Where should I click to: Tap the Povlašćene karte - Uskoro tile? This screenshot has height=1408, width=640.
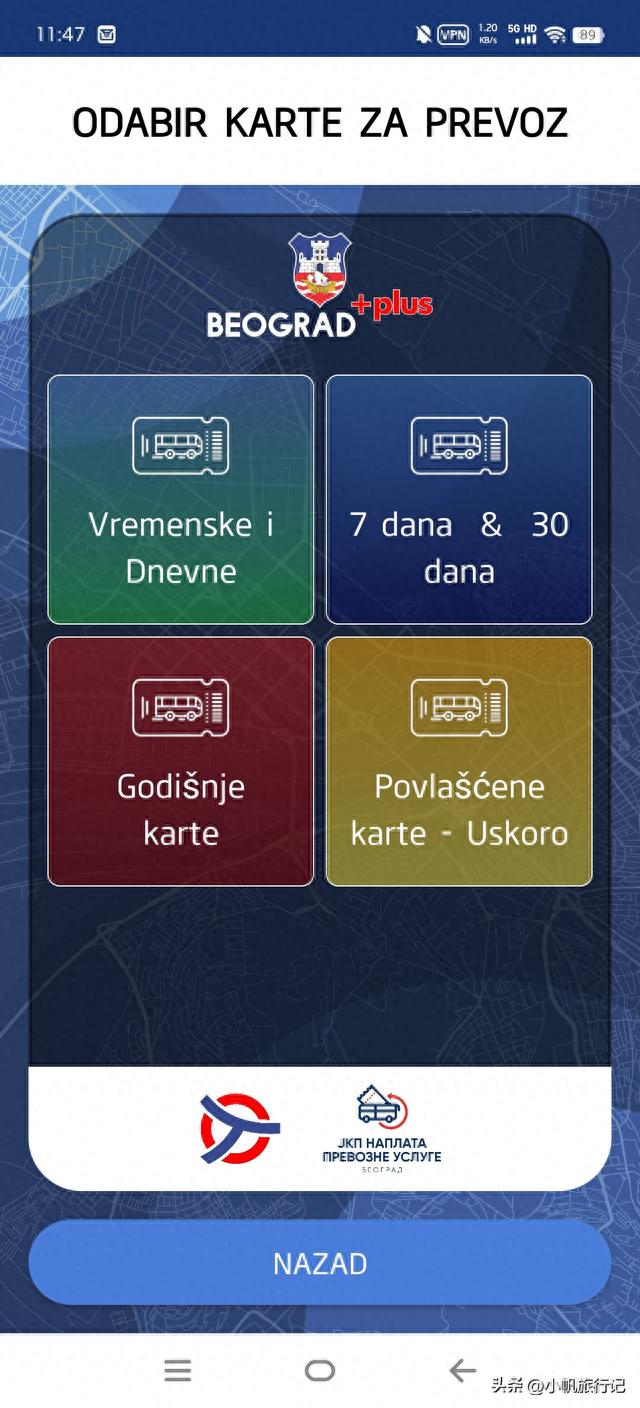click(459, 761)
